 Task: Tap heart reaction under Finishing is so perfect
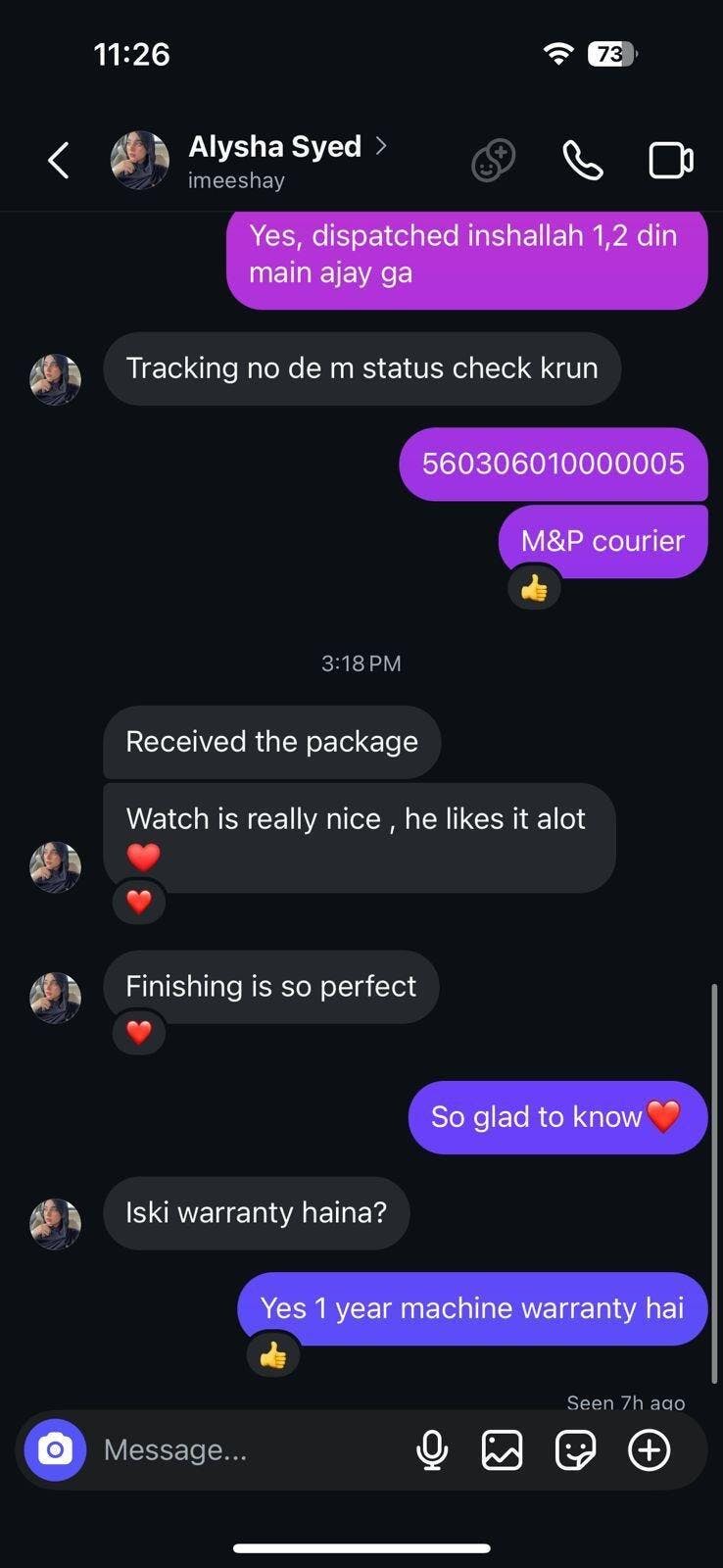coord(139,1032)
